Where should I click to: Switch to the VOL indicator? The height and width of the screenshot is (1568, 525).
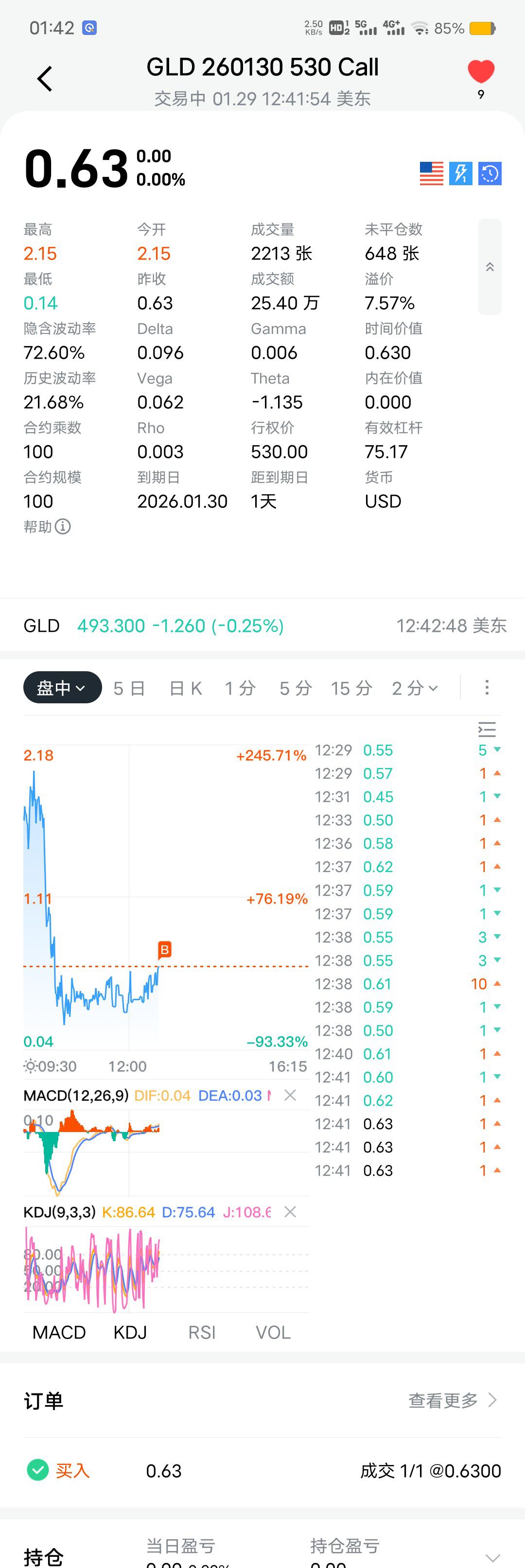[273, 1333]
